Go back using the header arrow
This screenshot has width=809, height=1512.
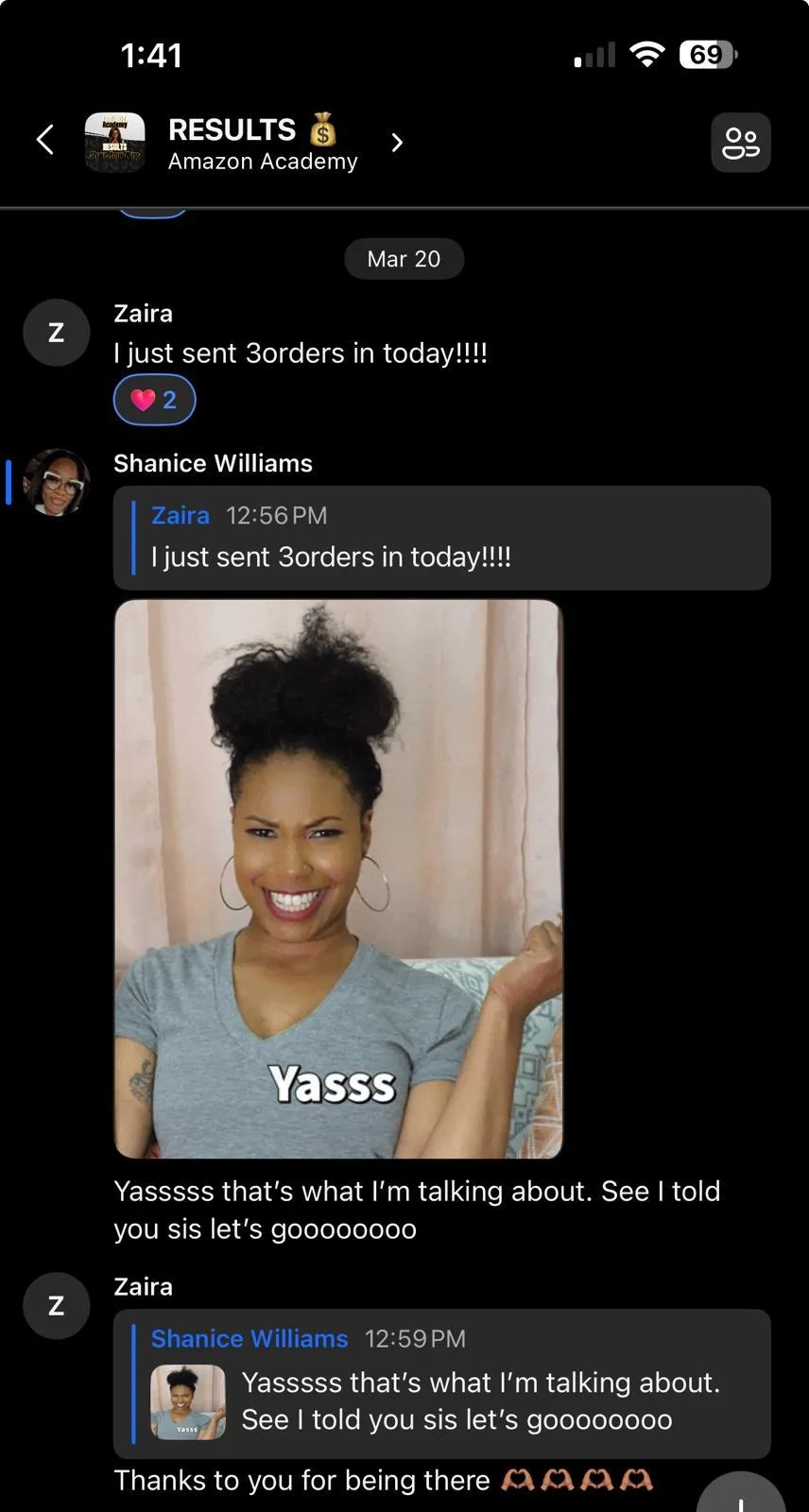(x=44, y=141)
